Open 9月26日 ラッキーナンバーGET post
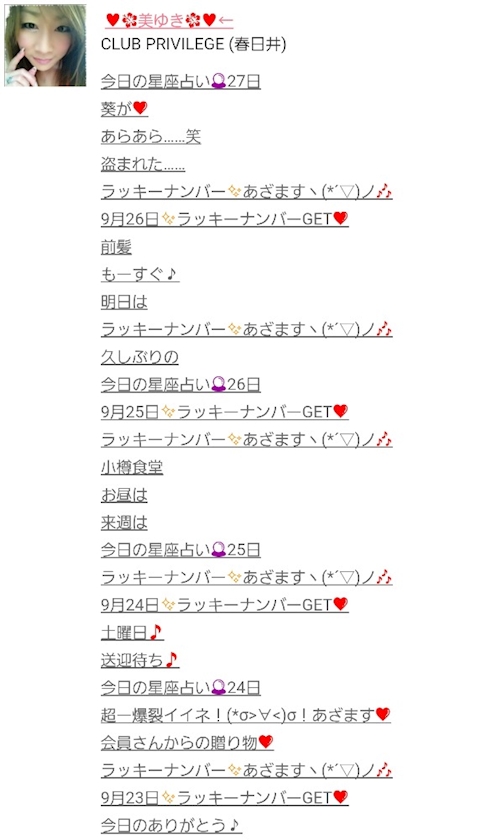The image size is (492, 840). click(x=225, y=219)
